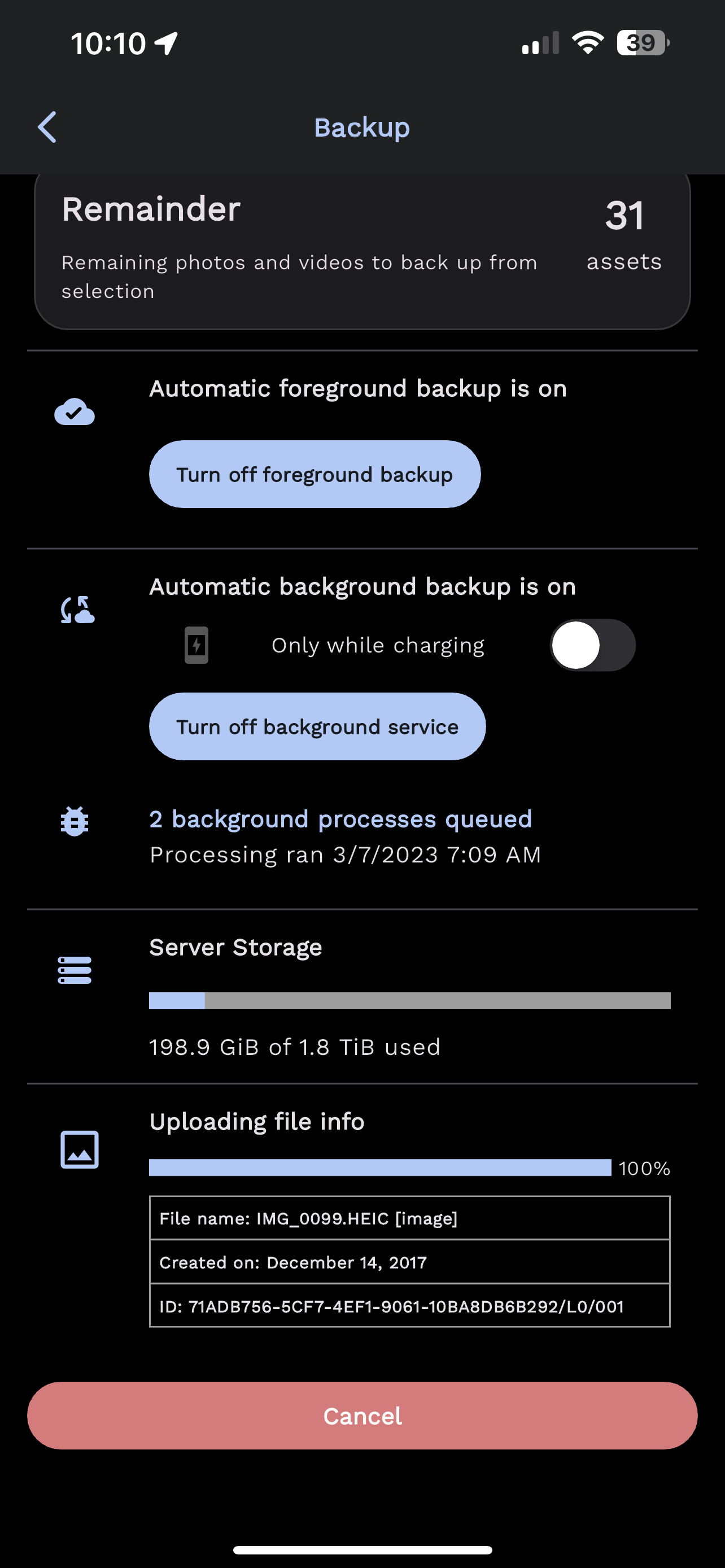Tap Turn off background service

[317, 726]
